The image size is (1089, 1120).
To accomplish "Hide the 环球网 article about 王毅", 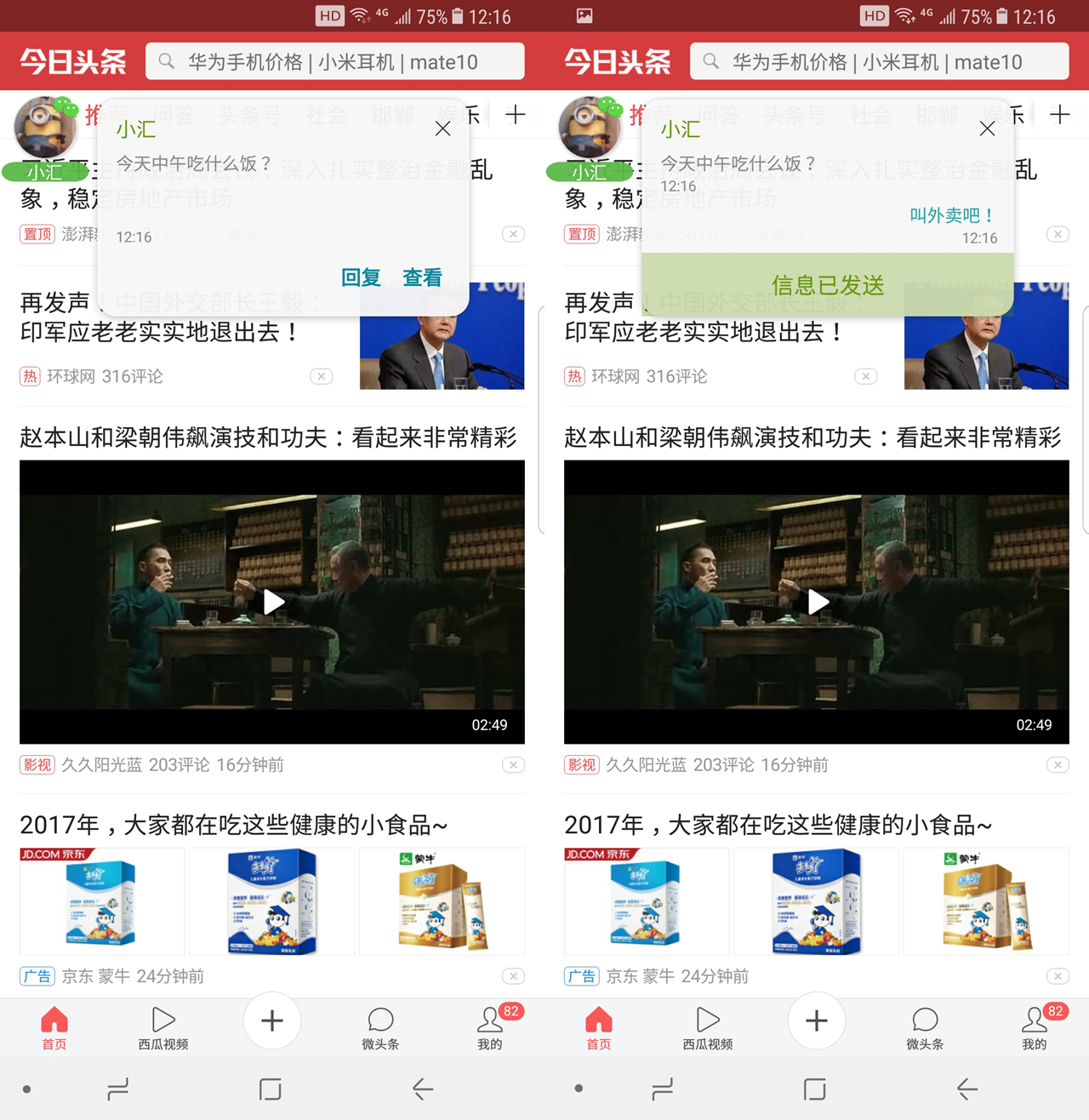I will point(321,376).
